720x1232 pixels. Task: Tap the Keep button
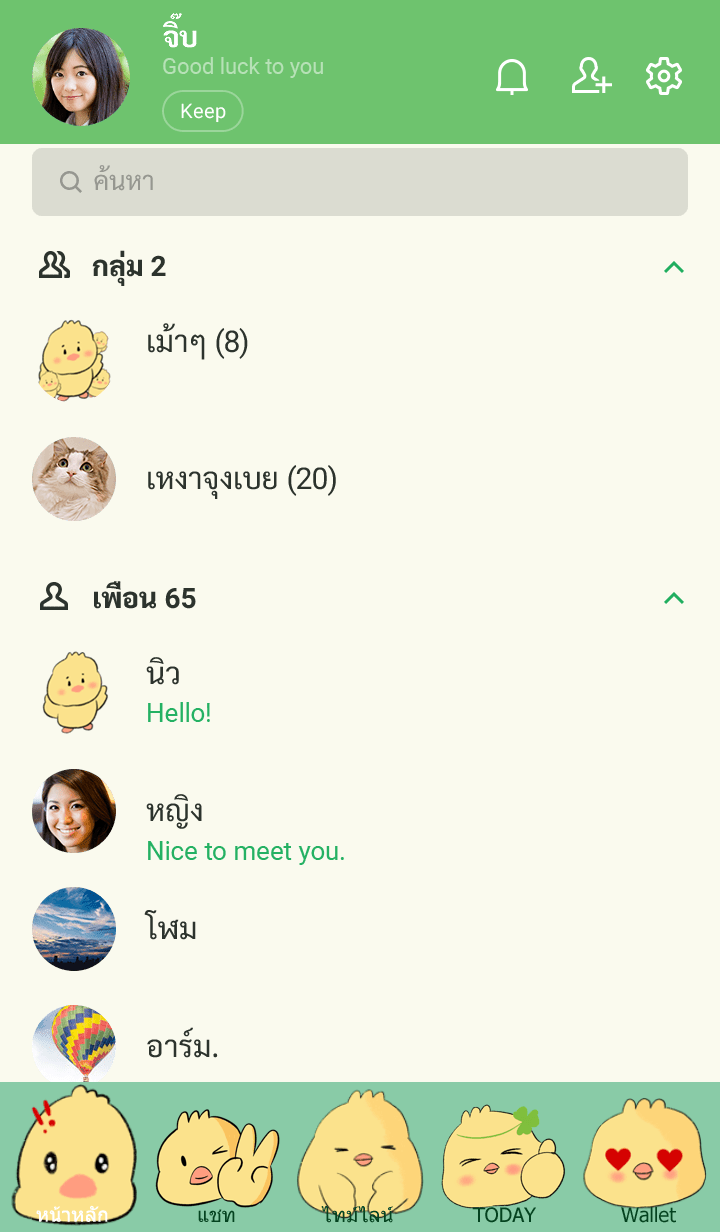pyautogui.click(x=202, y=111)
